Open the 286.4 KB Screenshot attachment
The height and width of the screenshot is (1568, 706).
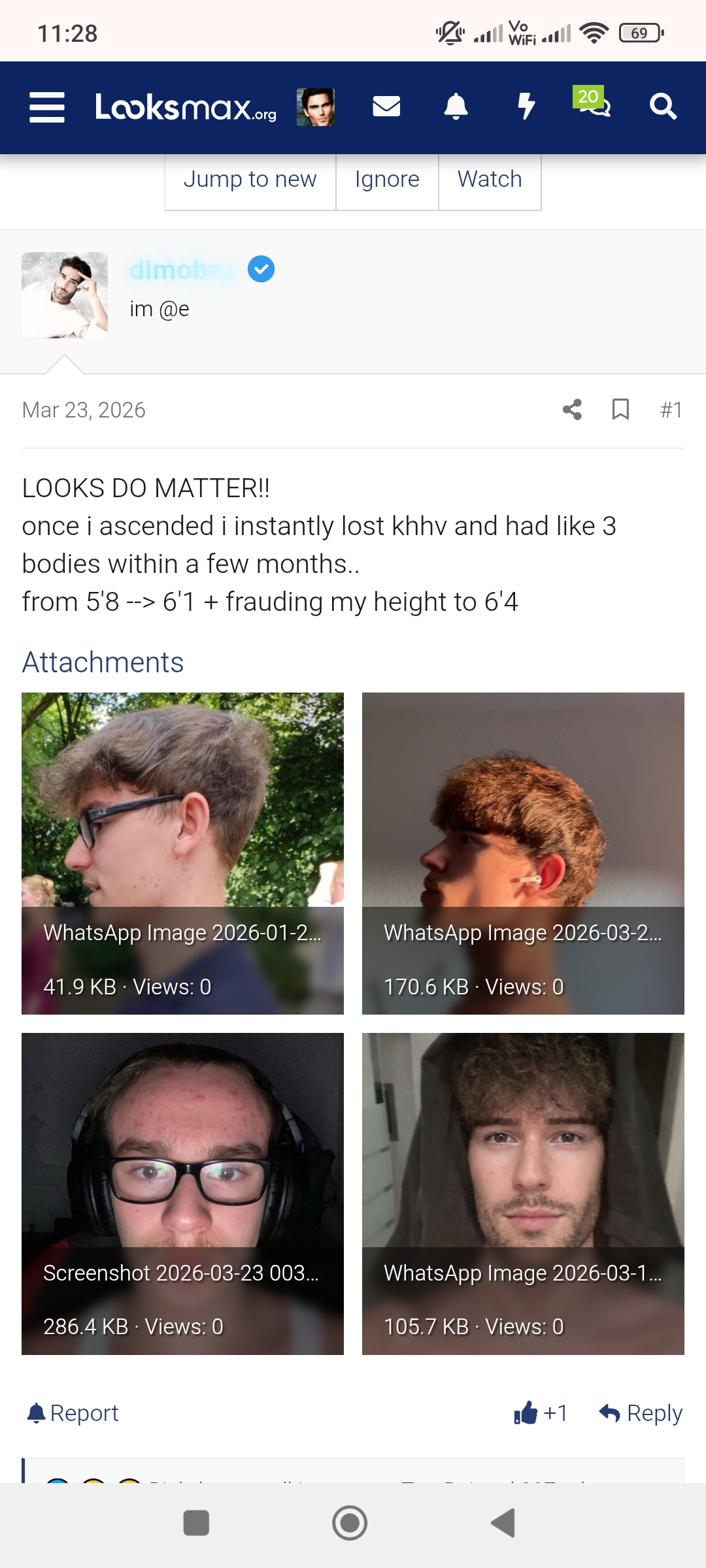pos(182,1194)
